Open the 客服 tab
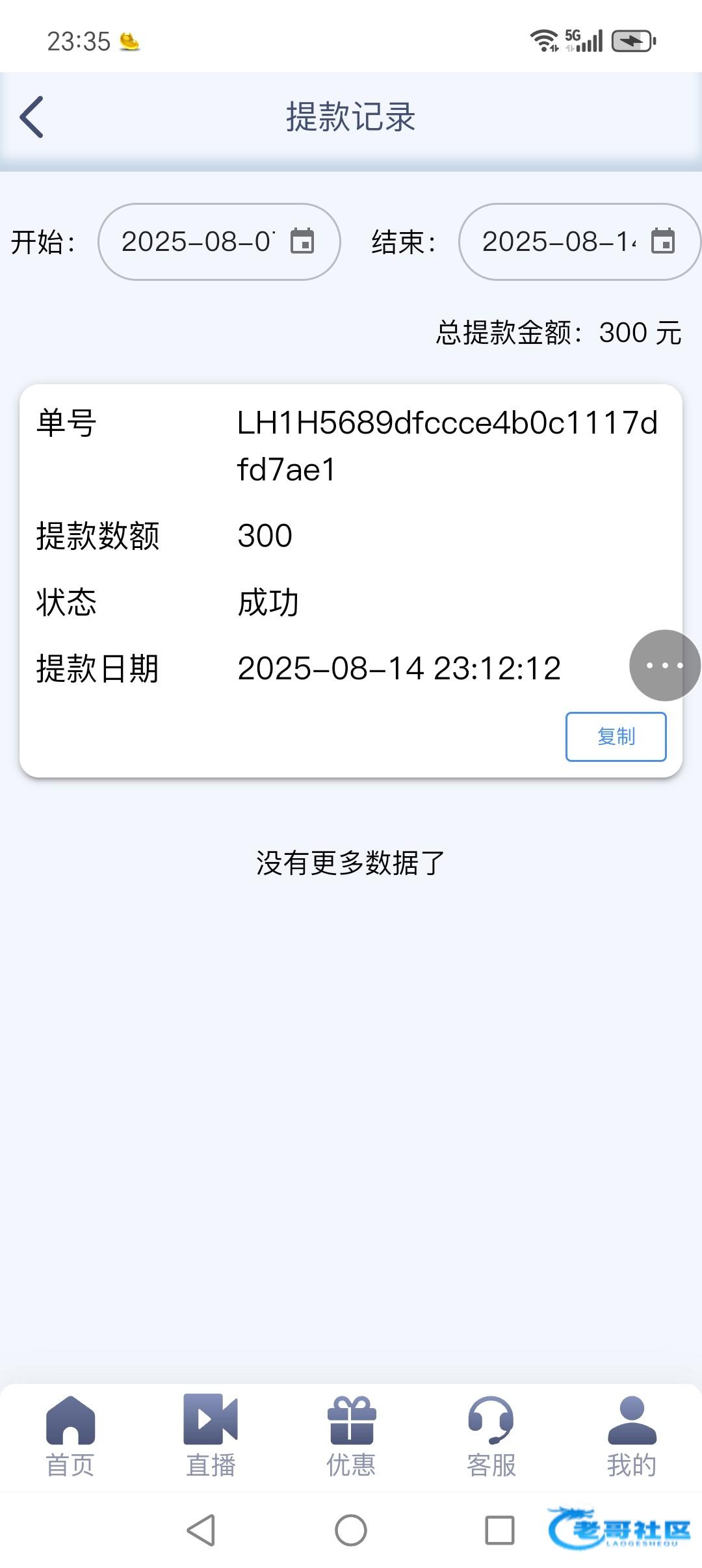The width and height of the screenshot is (702, 1568). point(491,1437)
